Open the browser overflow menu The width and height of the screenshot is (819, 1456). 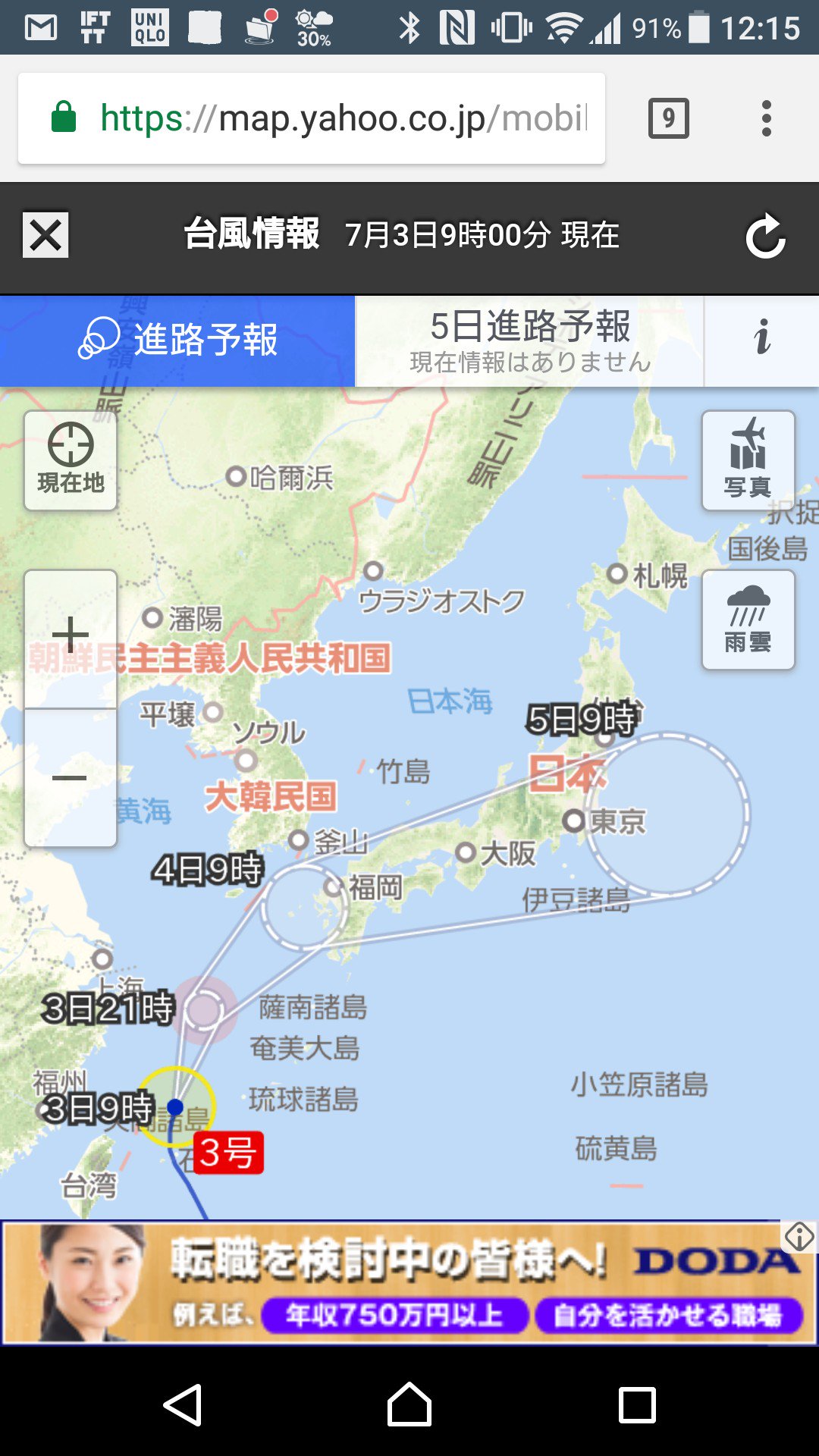[767, 118]
